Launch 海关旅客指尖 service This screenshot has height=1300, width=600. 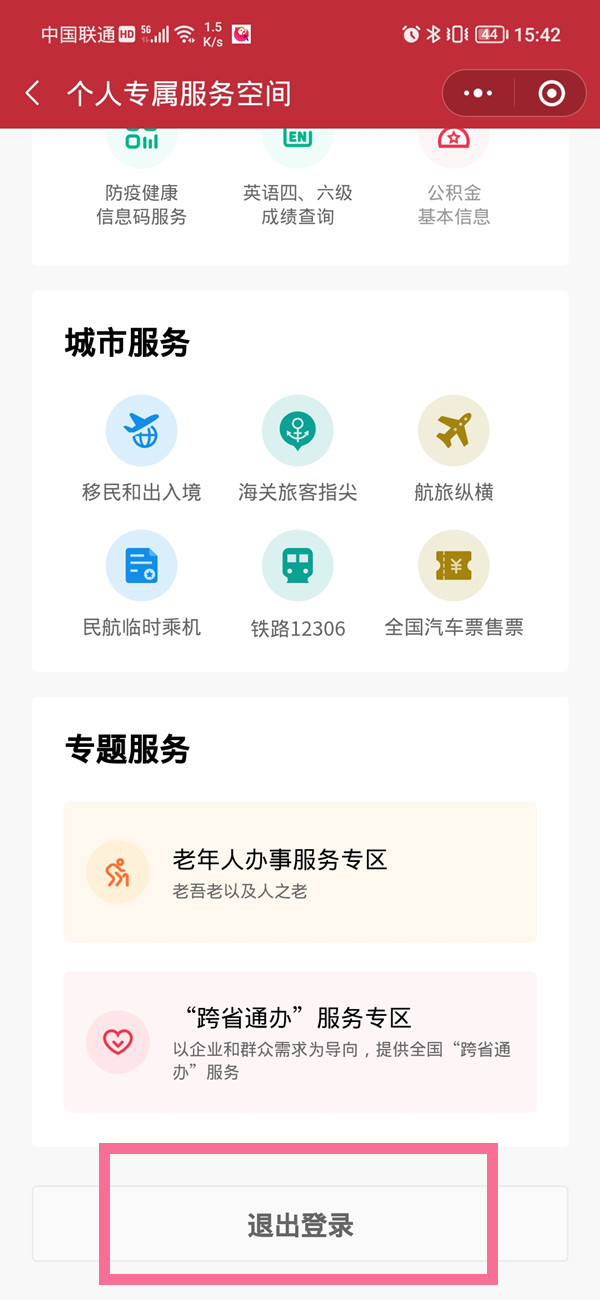(298, 449)
